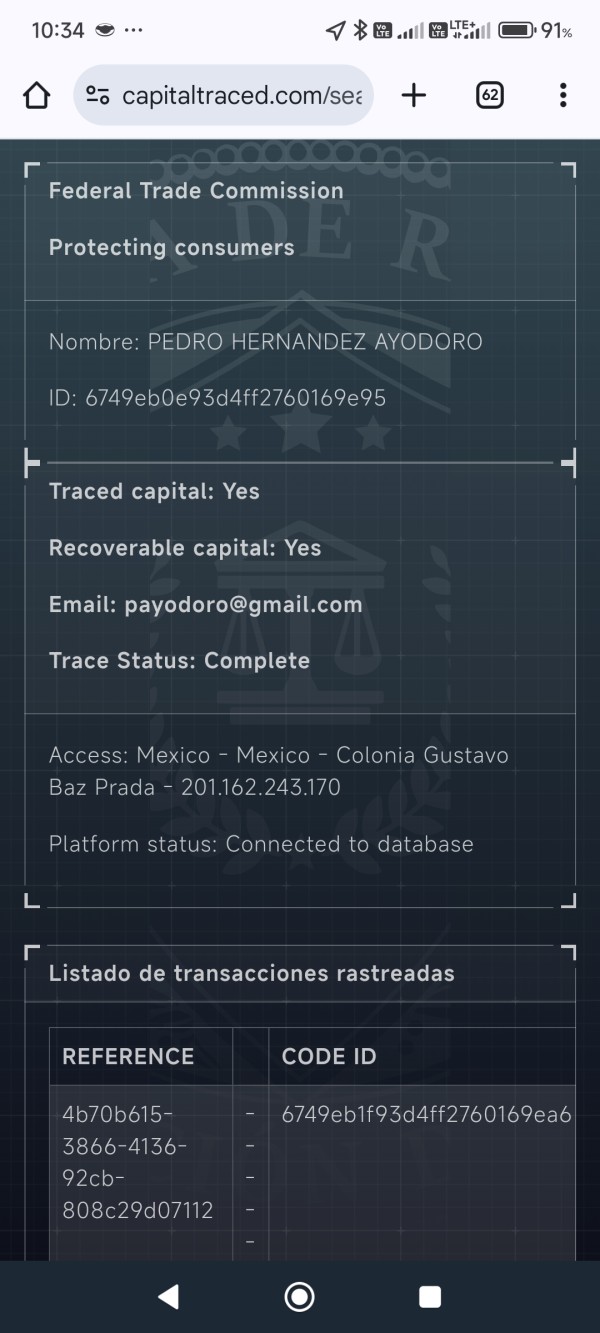The width and height of the screenshot is (600, 1333).
Task: View site info icon in address bar
Action: (97, 96)
